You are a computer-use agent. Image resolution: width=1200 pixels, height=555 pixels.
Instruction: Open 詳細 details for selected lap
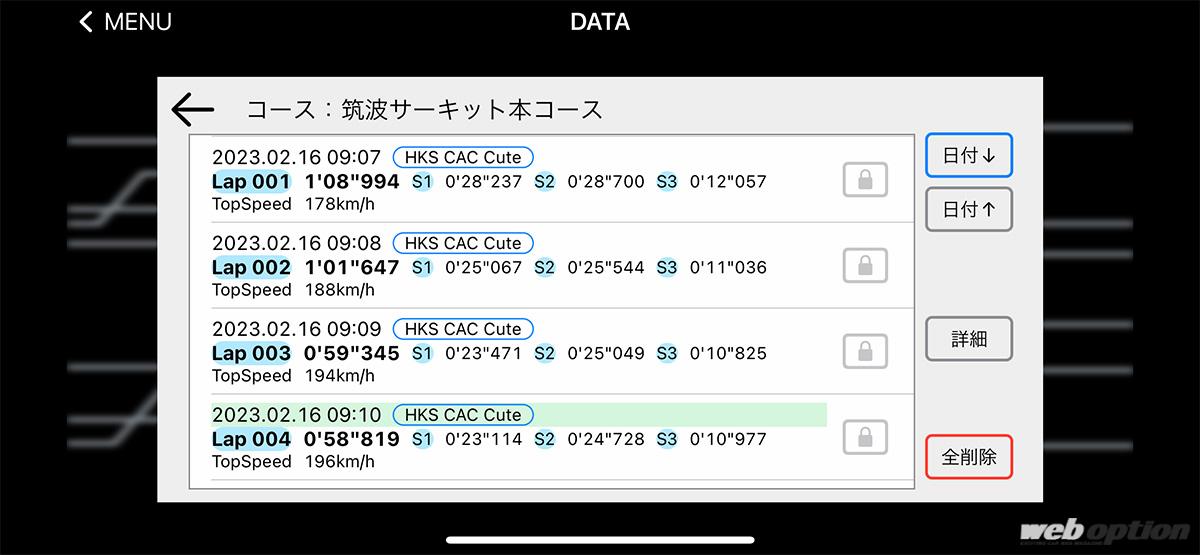968,339
